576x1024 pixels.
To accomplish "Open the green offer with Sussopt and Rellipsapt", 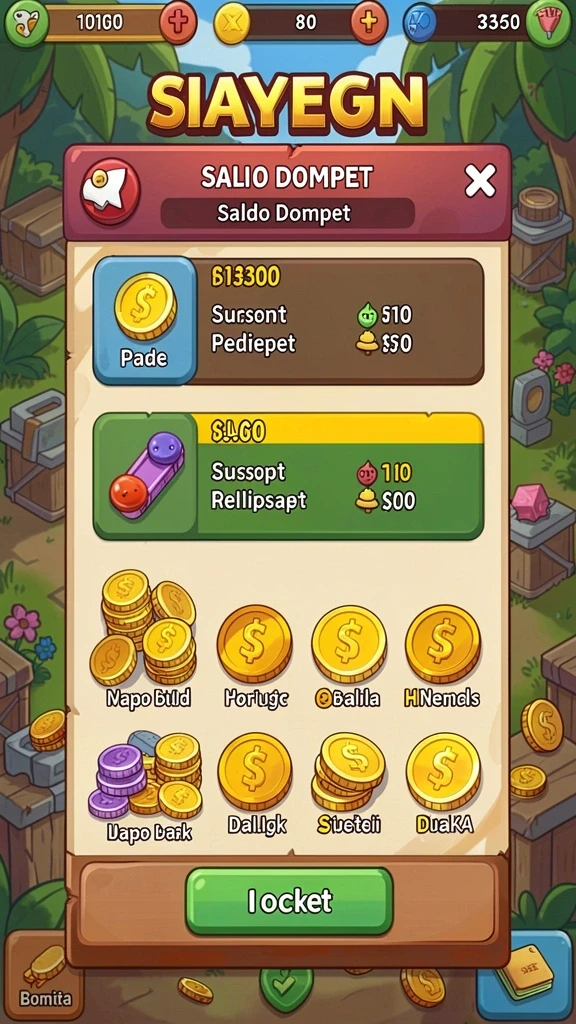I will click(288, 476).
